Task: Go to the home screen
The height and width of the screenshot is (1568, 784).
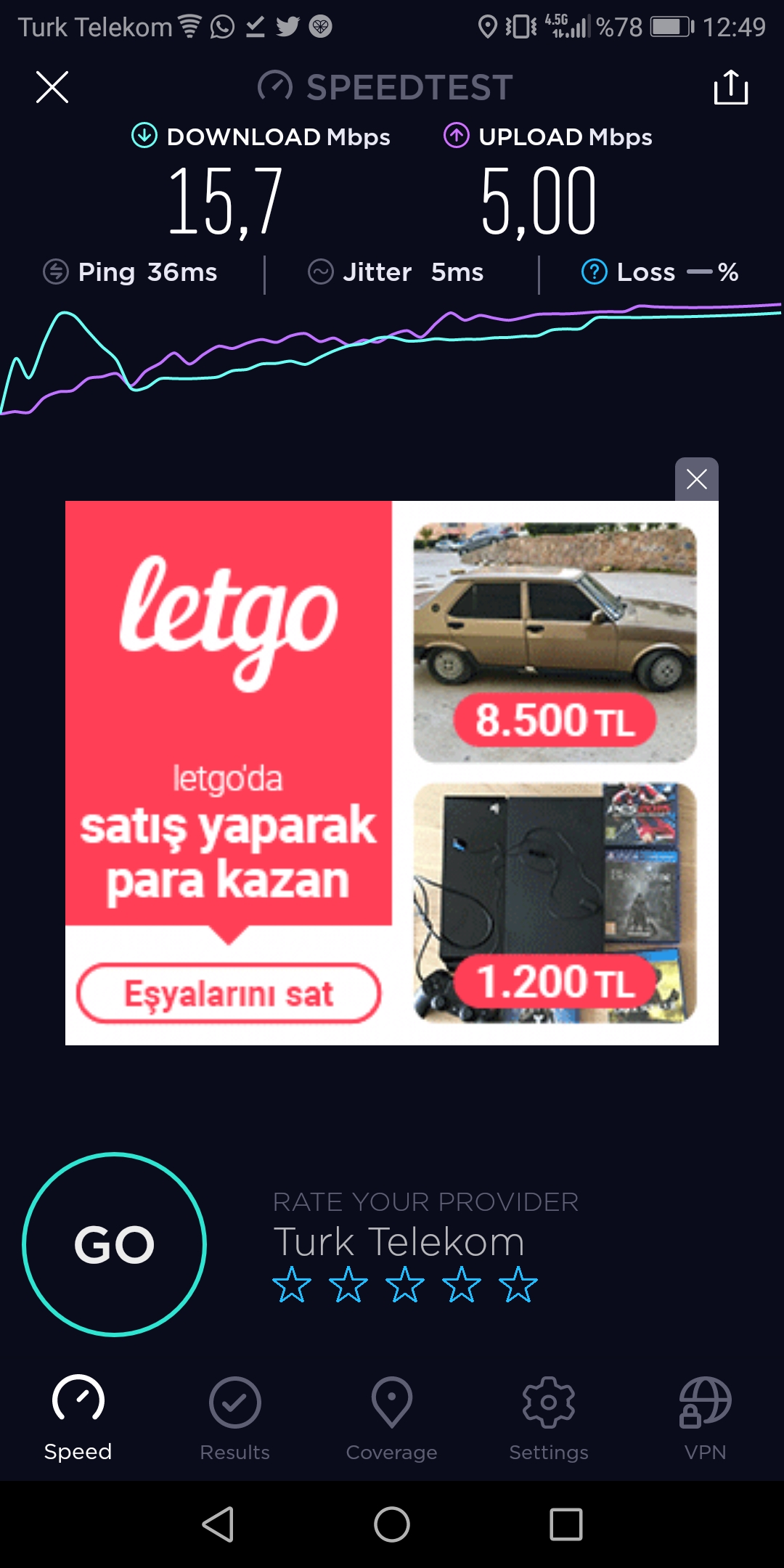Action: pyautogui.click(x=392, y=1524)
